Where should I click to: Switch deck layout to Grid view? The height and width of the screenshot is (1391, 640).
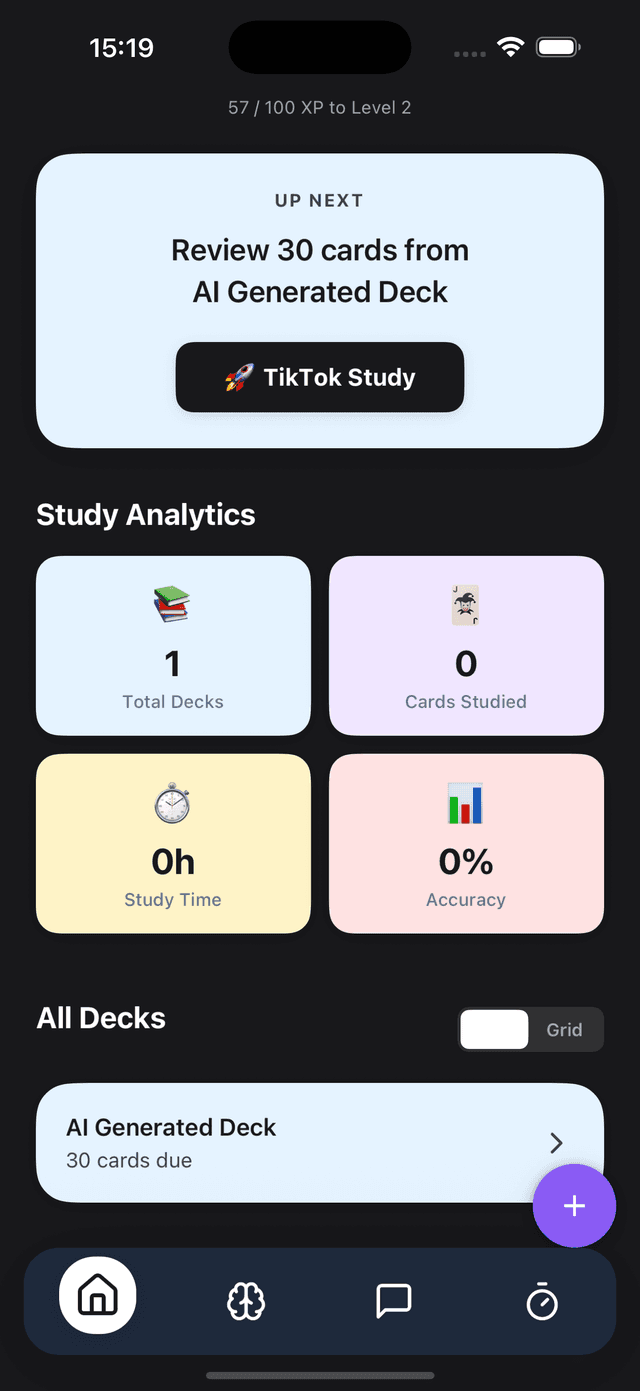564,1030
